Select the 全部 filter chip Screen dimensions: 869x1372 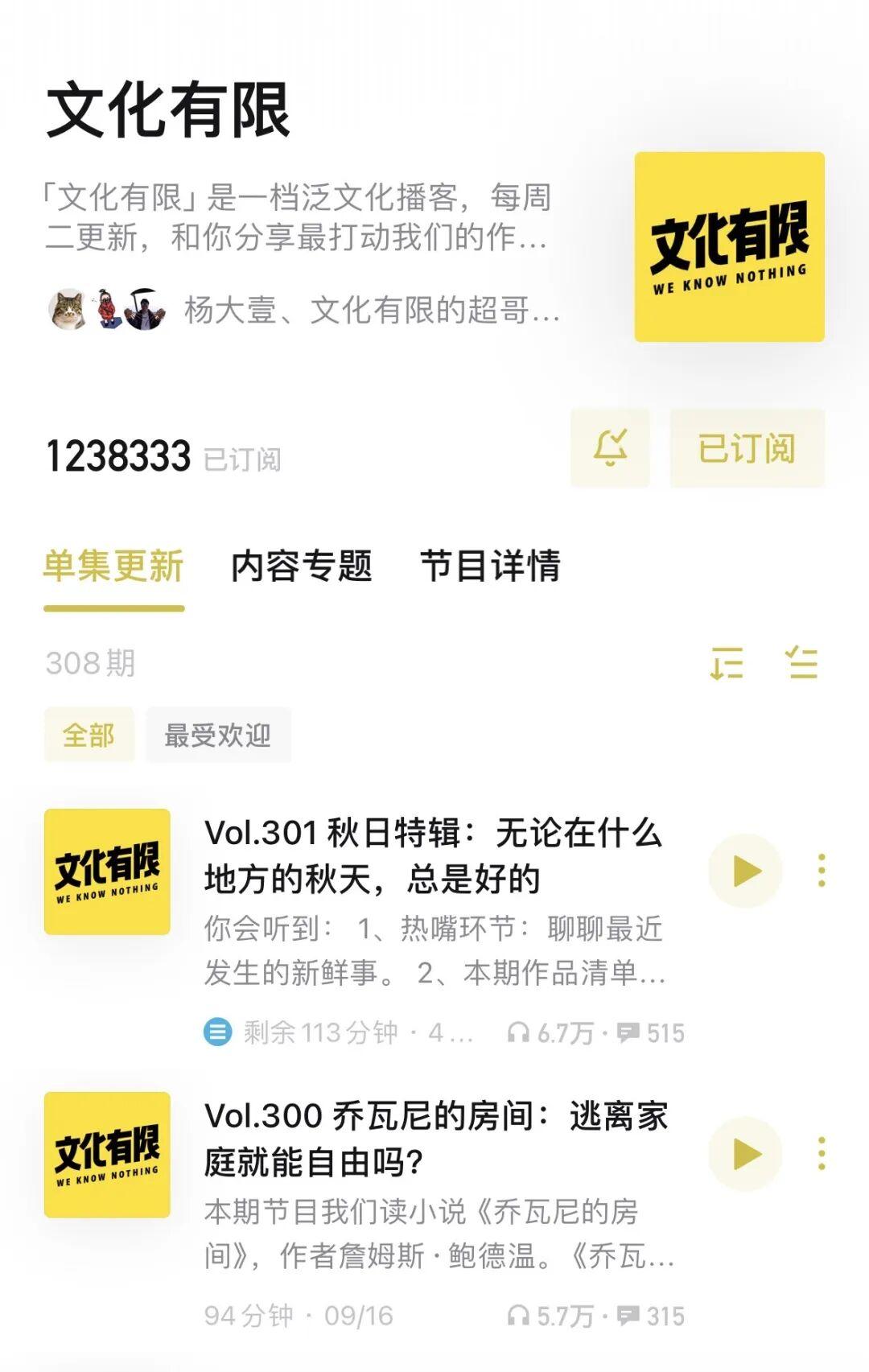click(89, 735)
